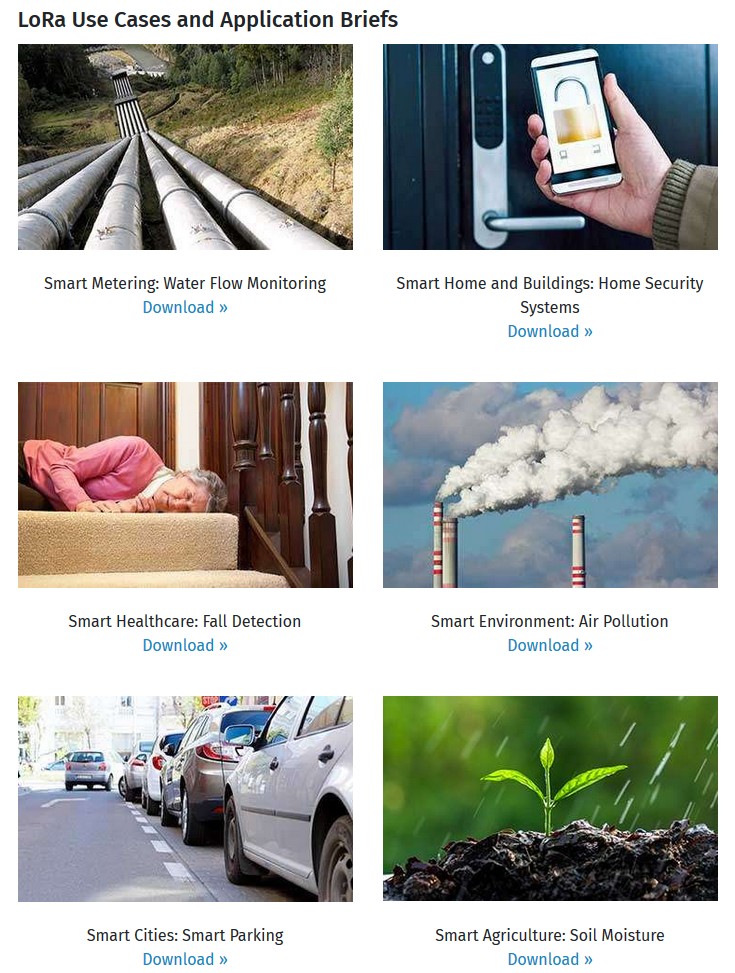The width and height of the screenshot is (735, 973).
Task: Open the Smart Parking image tile
Action: (x=185, y=799)
